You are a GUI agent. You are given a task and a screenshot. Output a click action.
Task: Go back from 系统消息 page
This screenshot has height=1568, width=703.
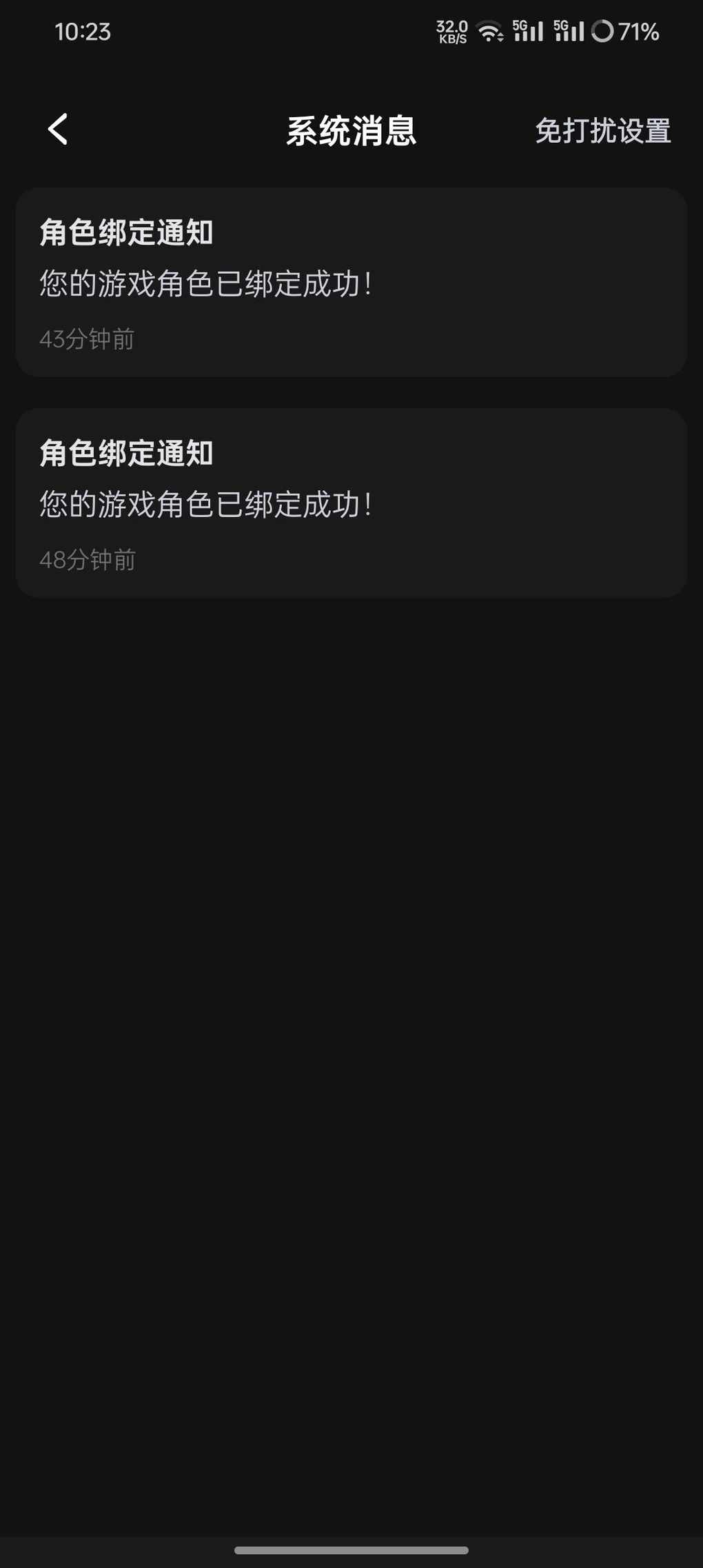59,130
